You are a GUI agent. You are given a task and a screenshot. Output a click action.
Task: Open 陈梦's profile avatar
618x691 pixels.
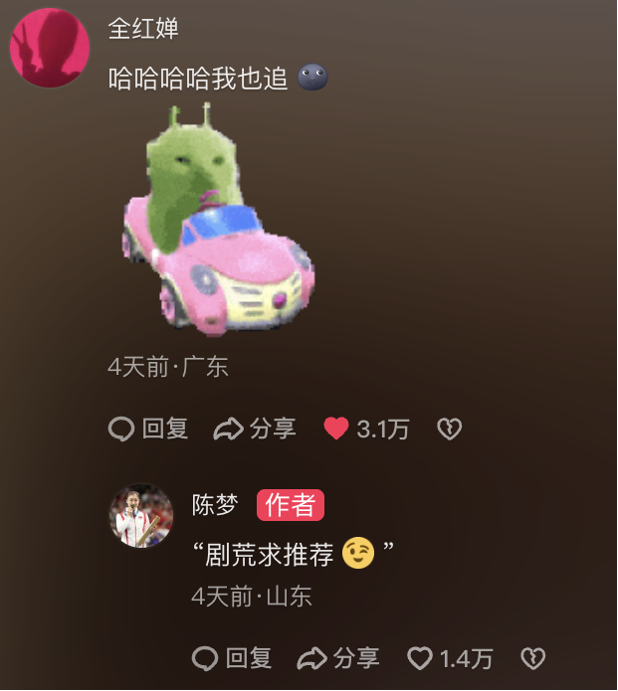coord(141,515)
